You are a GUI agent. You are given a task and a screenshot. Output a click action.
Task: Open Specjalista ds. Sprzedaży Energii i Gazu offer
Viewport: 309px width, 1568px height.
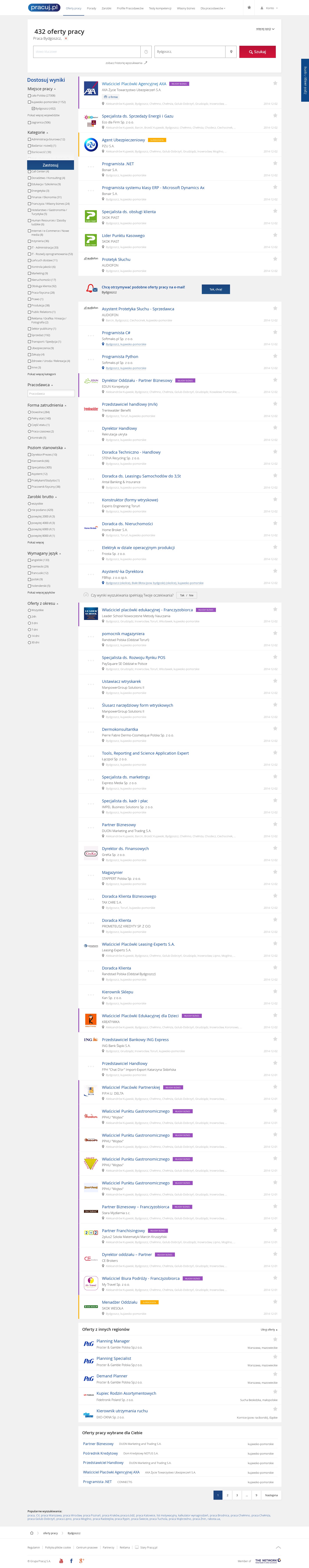tap(137, 116)
